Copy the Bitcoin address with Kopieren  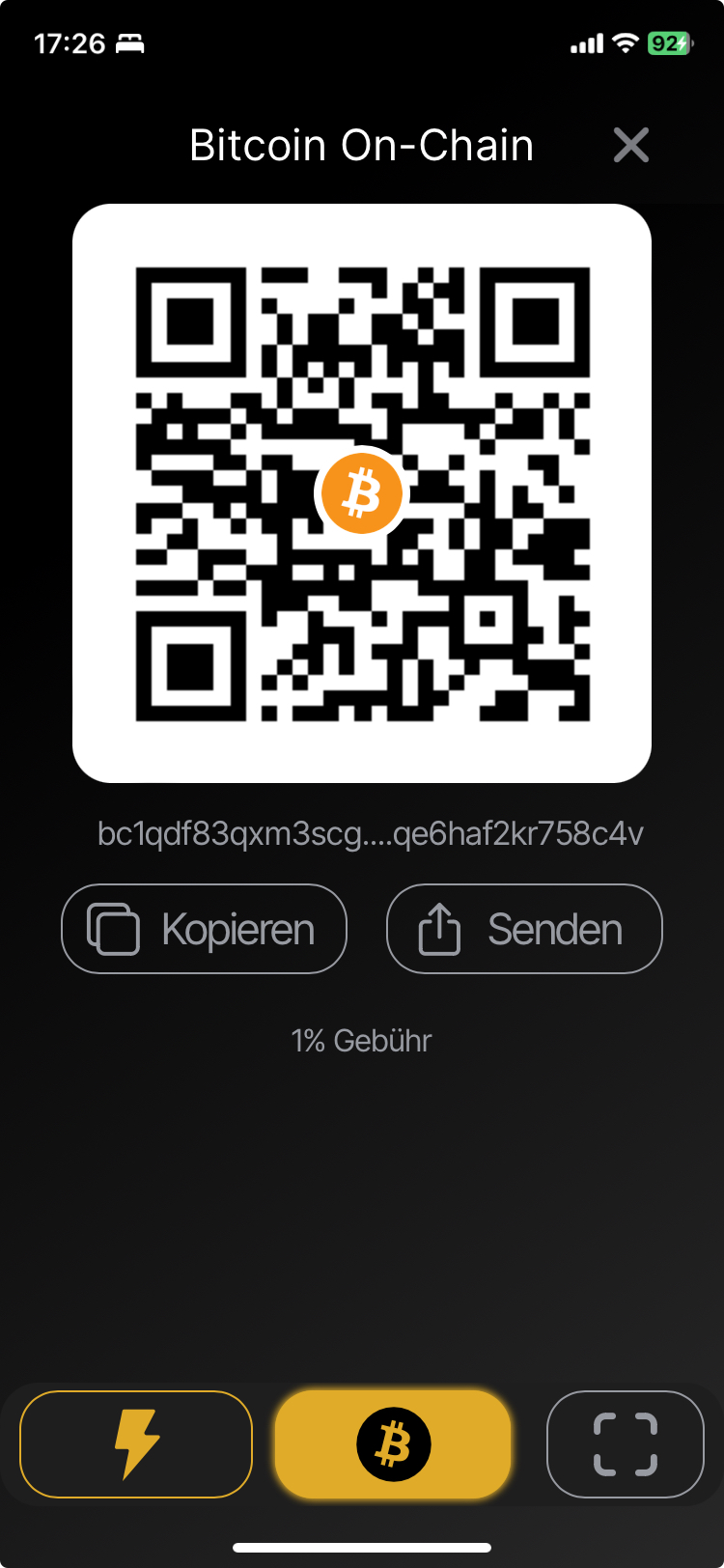click(x=204, y=929)
